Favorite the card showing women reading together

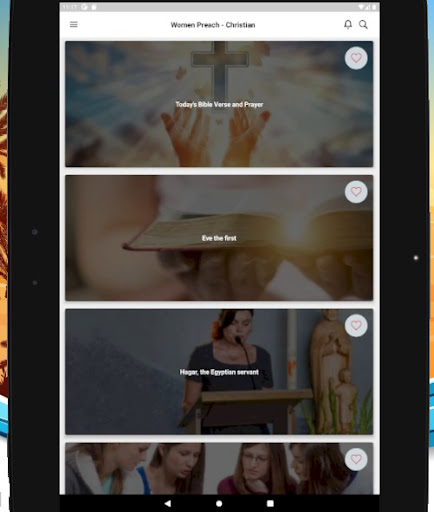(x=356, y=459)
